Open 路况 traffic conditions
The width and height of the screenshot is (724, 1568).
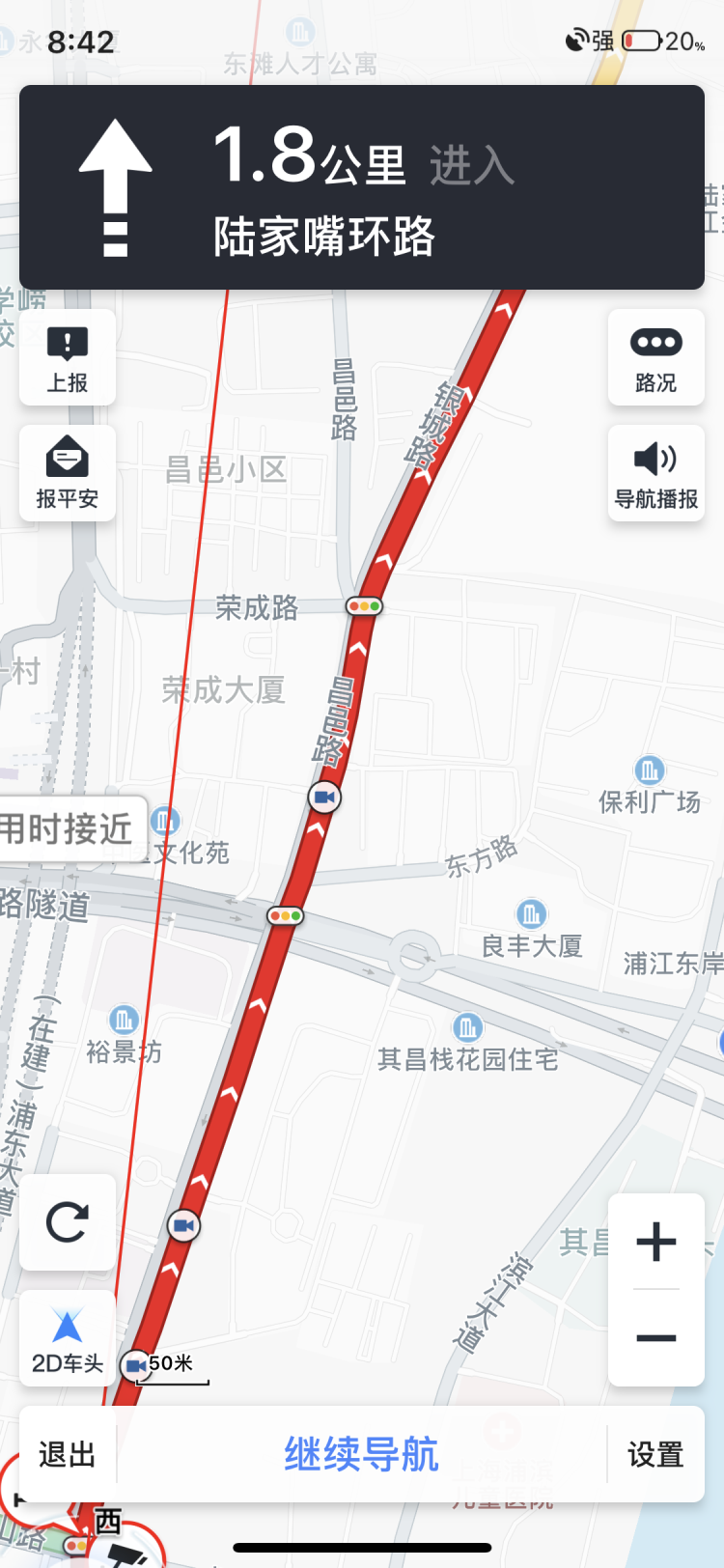point(656,358)
